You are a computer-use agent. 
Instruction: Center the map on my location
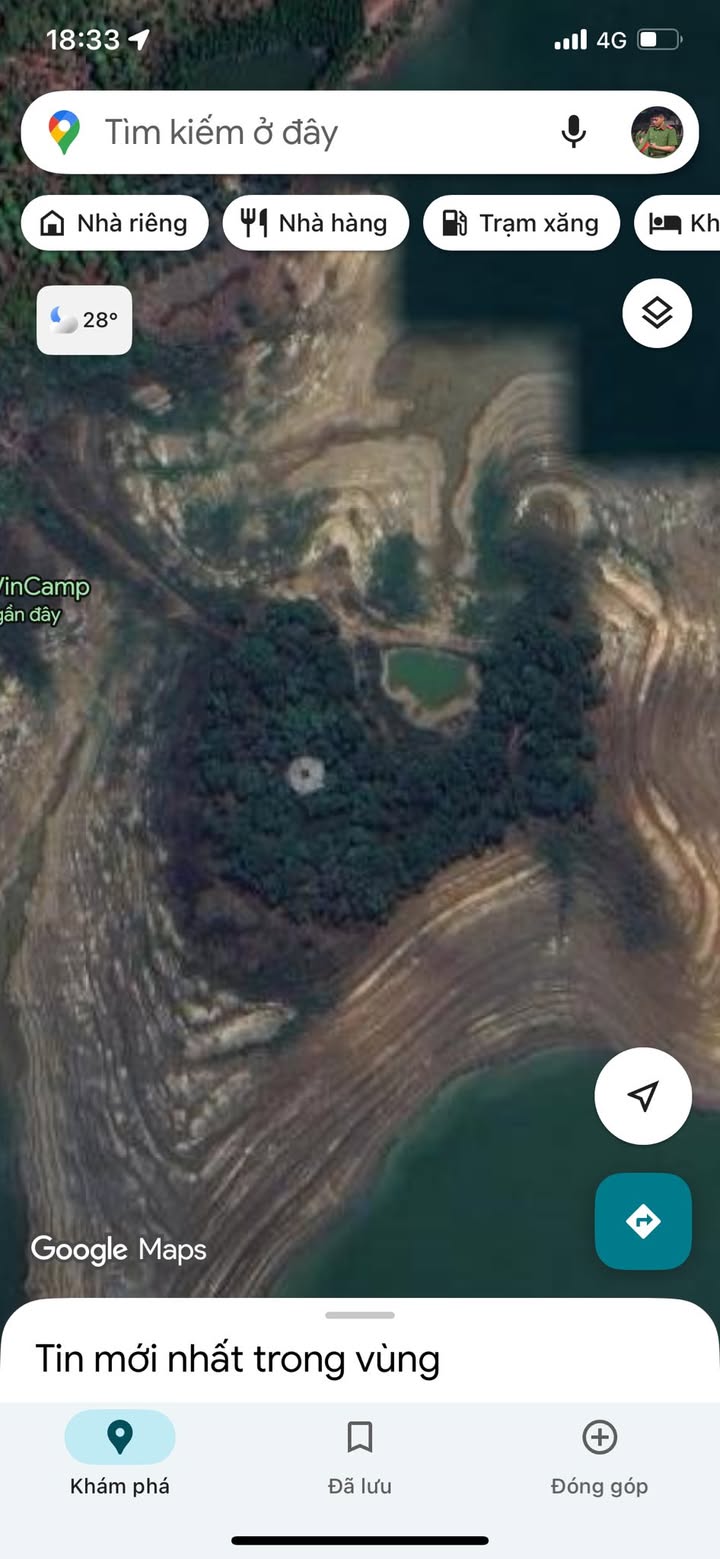pyautogui.click(x=643, y=1096)
